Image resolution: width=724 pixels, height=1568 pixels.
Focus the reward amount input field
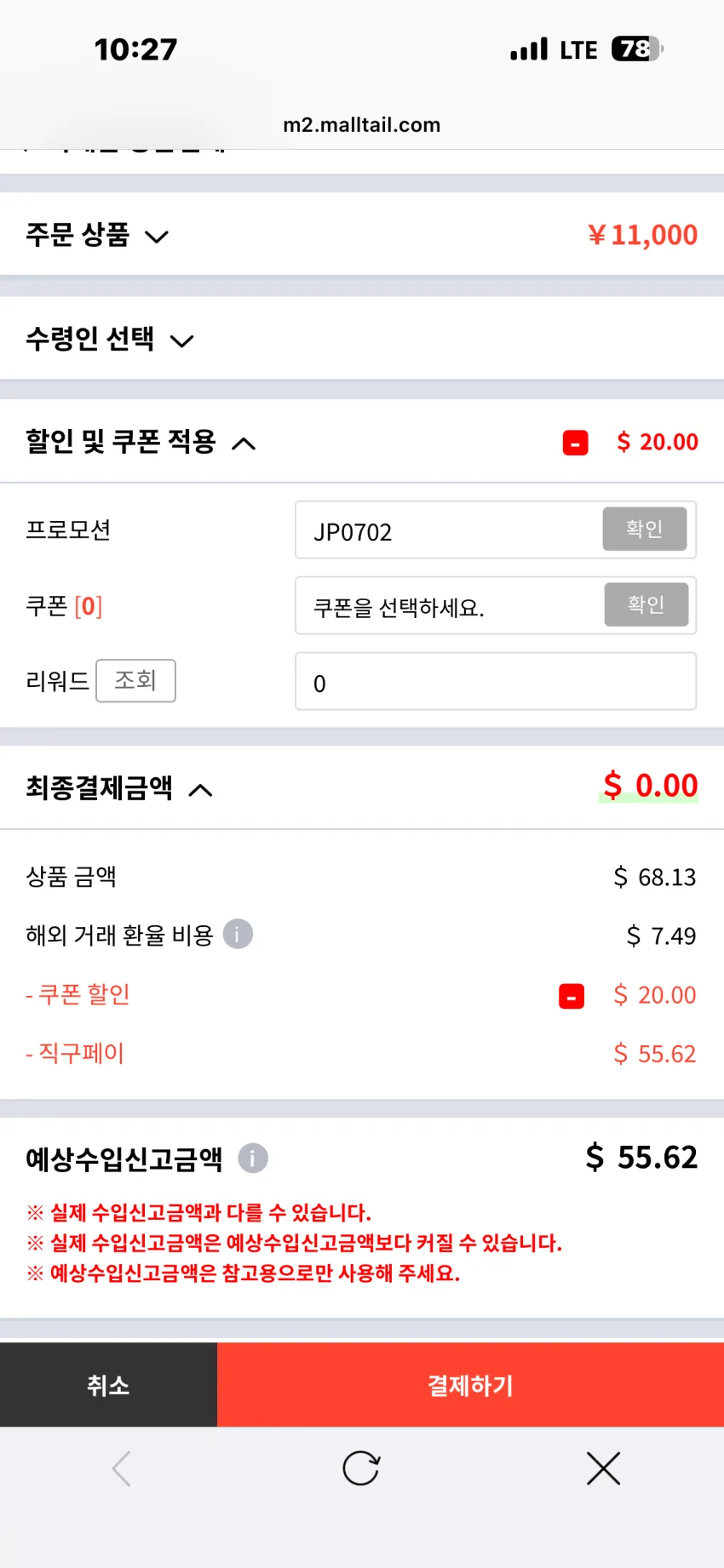pos(496,682)
